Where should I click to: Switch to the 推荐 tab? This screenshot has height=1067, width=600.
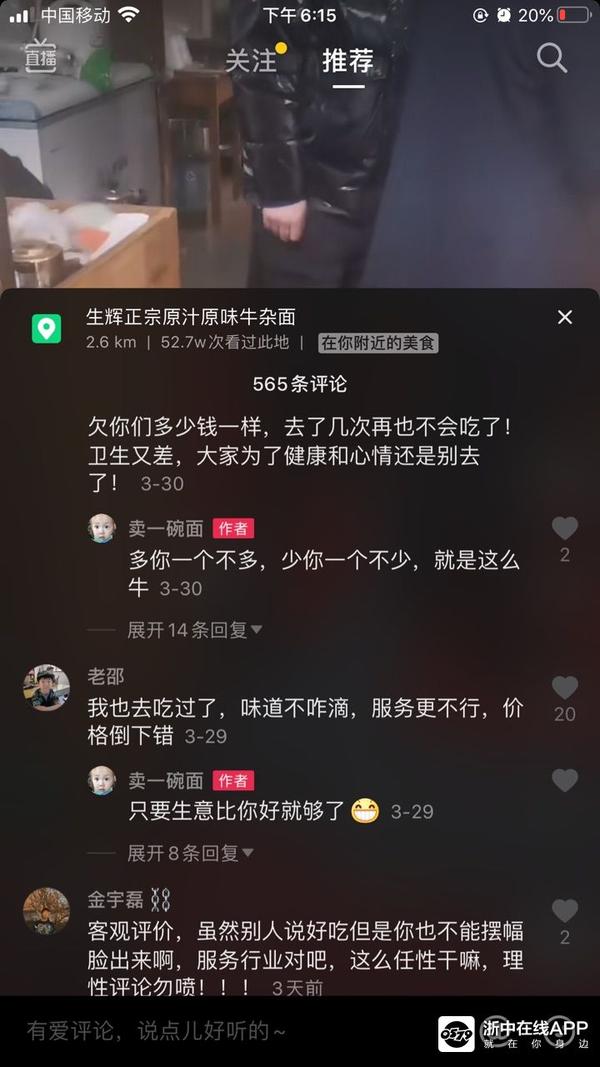pos(348,60)
